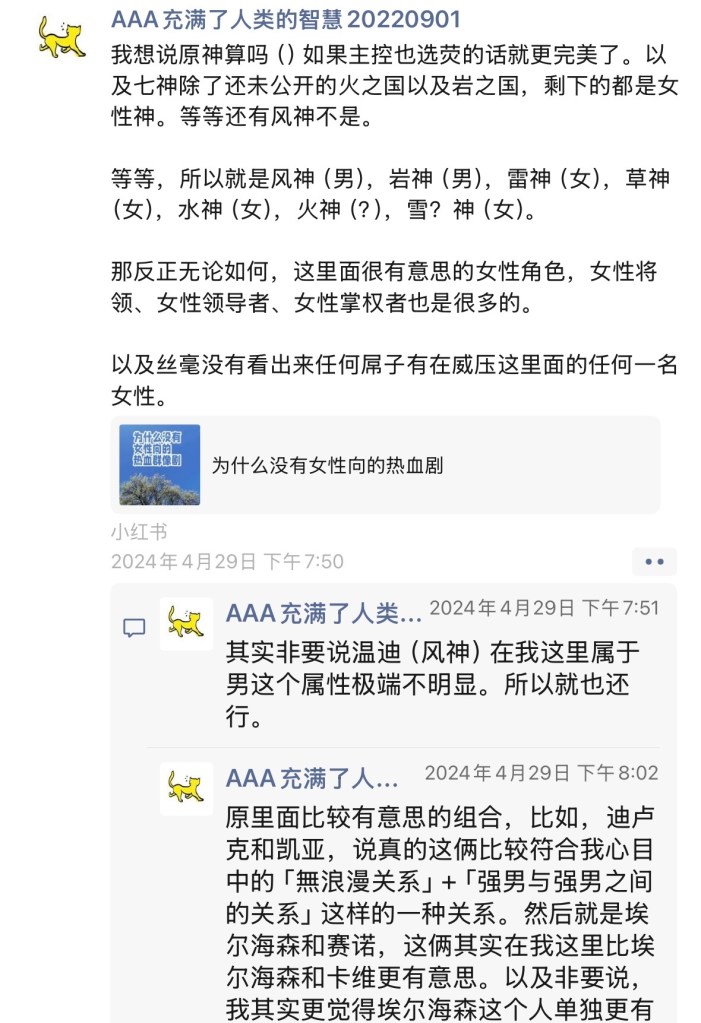Open shared link 为什么没有女性向的热血剧
Viewport: 701px width, 1023px height.
tap(385, 465)
